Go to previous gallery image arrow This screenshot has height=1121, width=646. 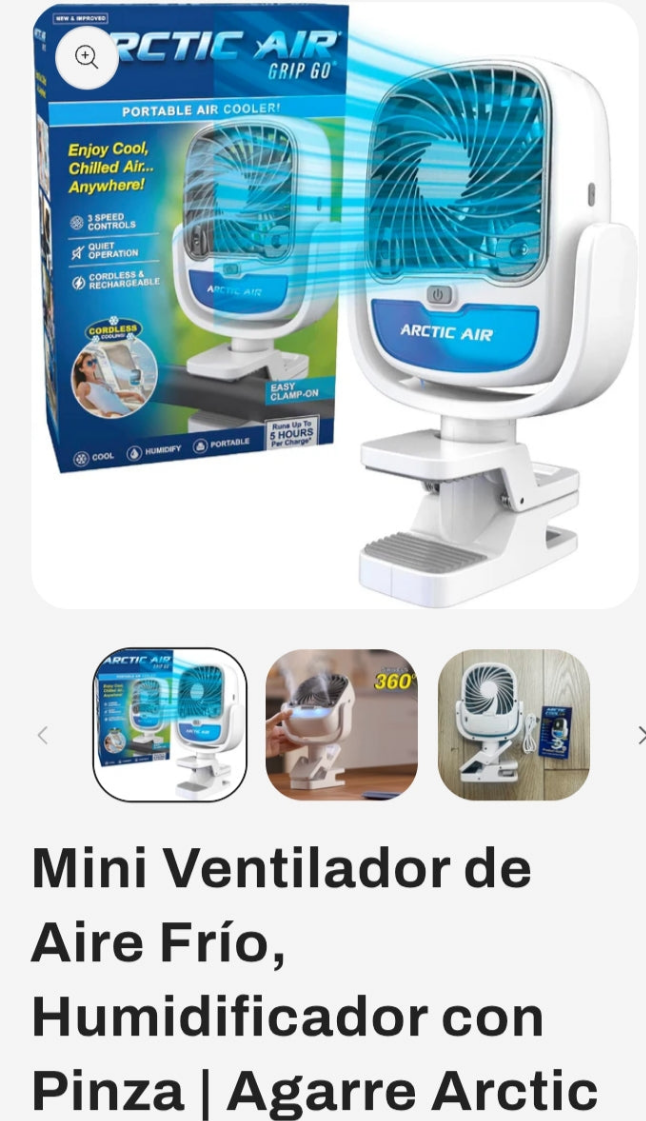(x=42, y=735)
